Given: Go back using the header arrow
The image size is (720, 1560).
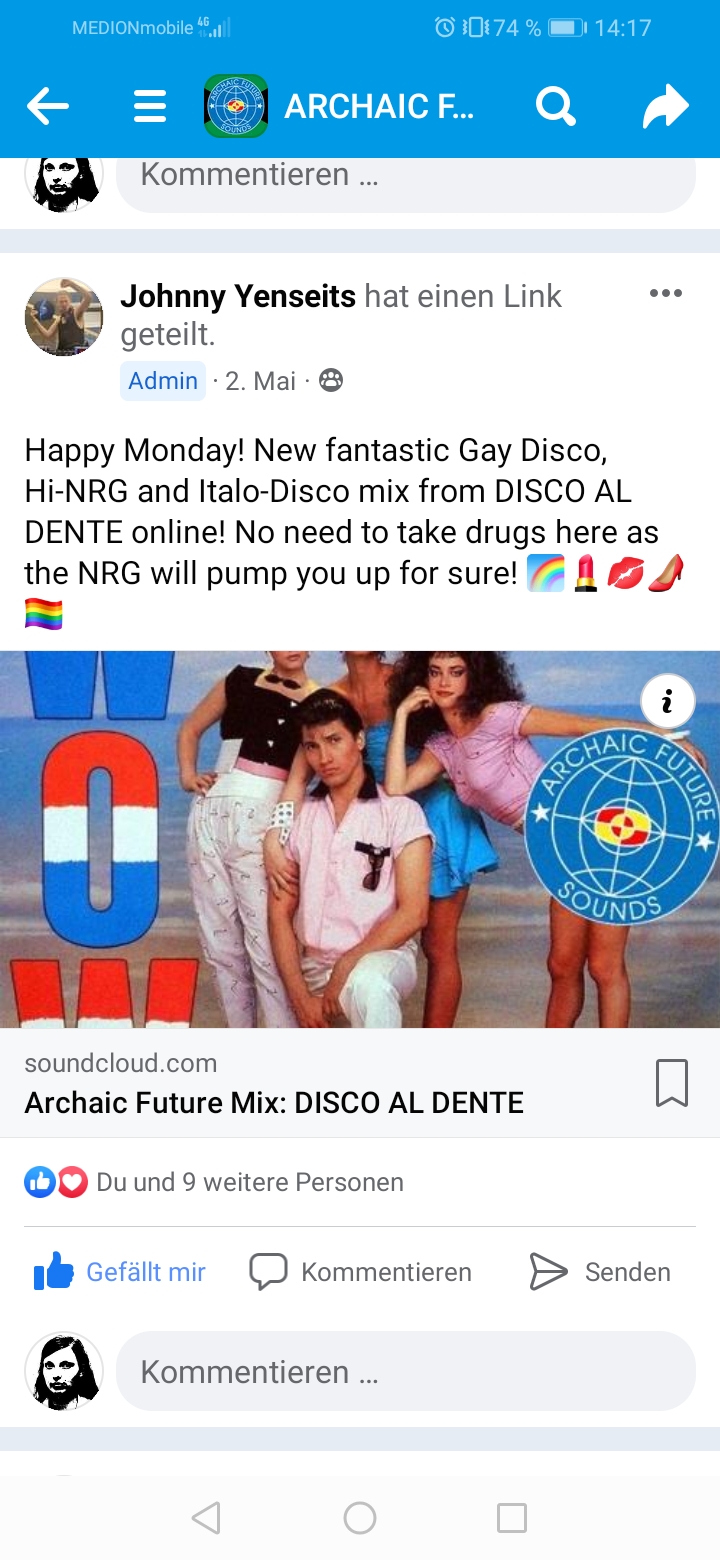Looking at the screenshot, I should click(x=48, y=105).
